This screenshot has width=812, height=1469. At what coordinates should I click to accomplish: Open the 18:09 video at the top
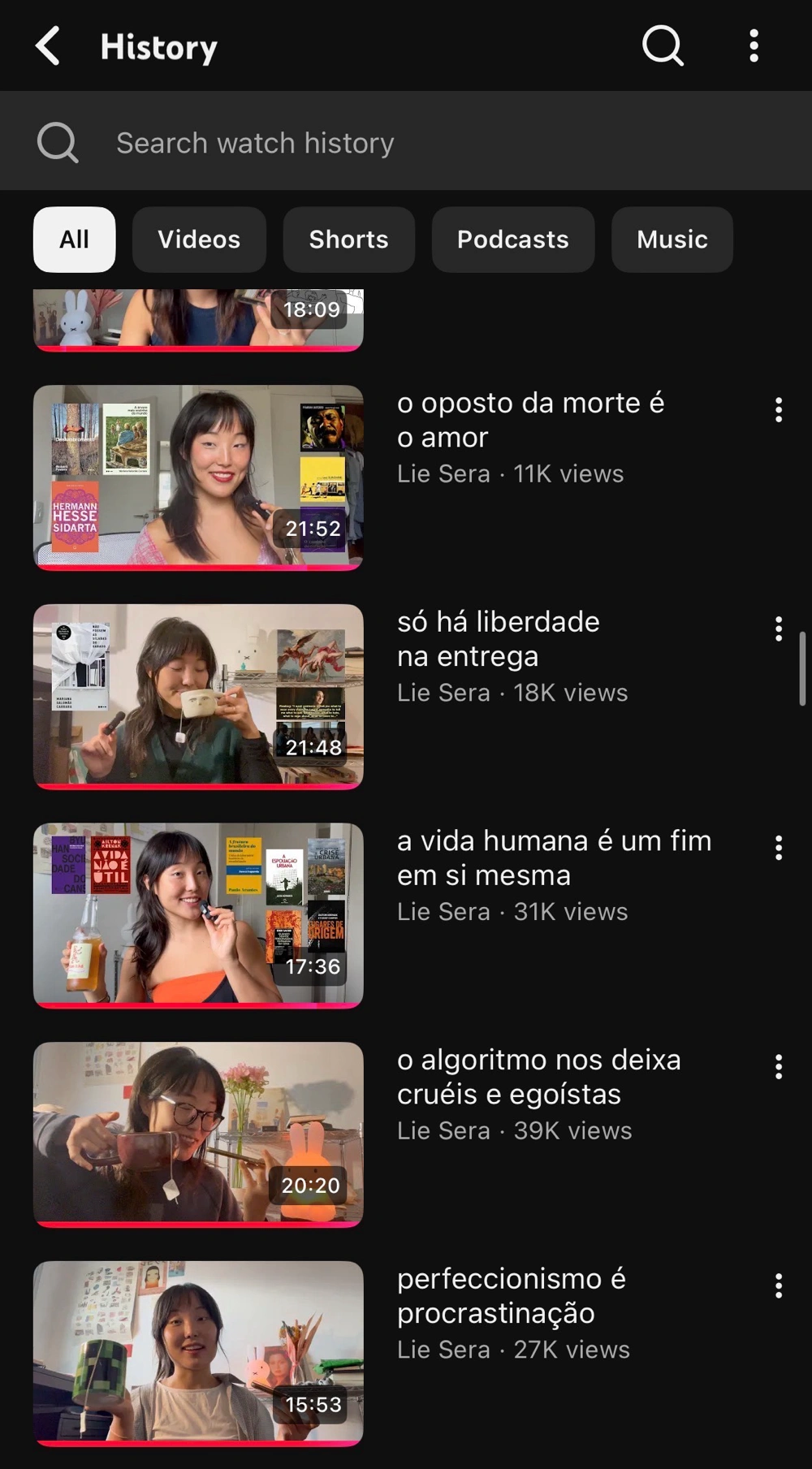(x=198, y=320)
